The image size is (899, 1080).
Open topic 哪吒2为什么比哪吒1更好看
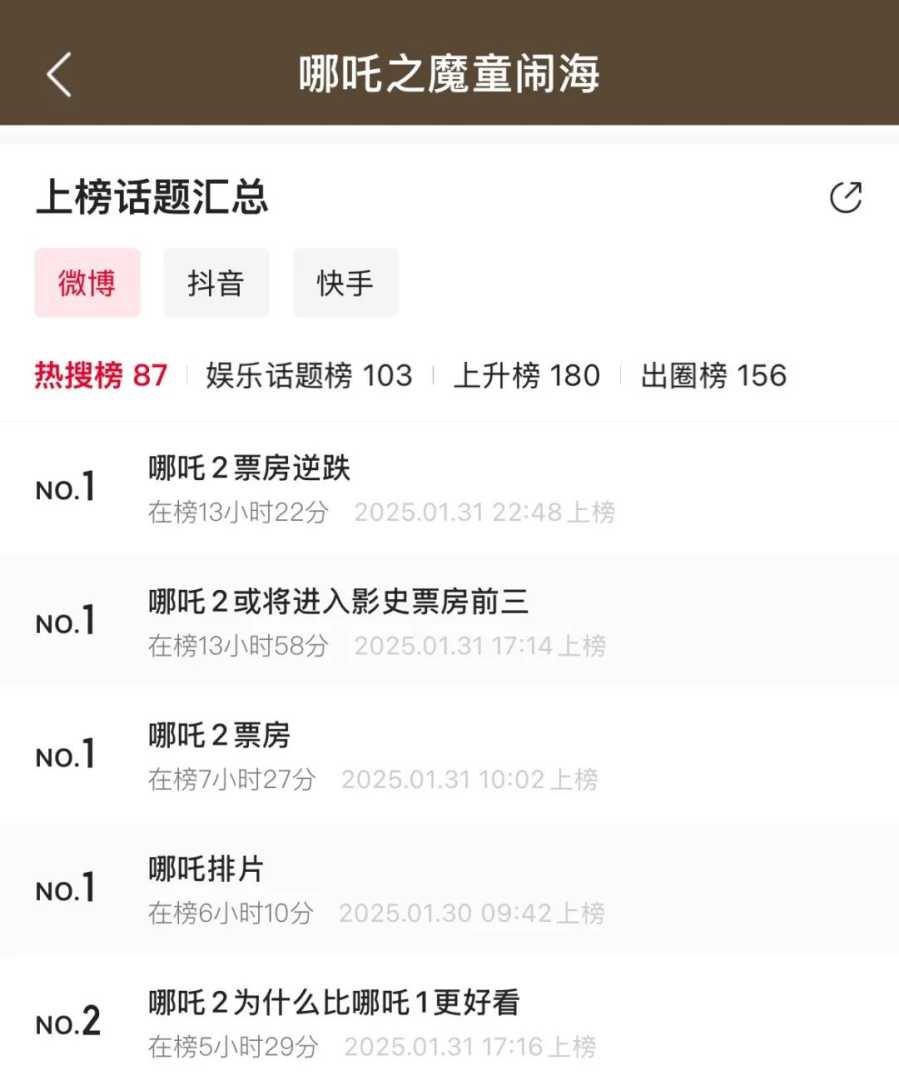[334, 1002]
